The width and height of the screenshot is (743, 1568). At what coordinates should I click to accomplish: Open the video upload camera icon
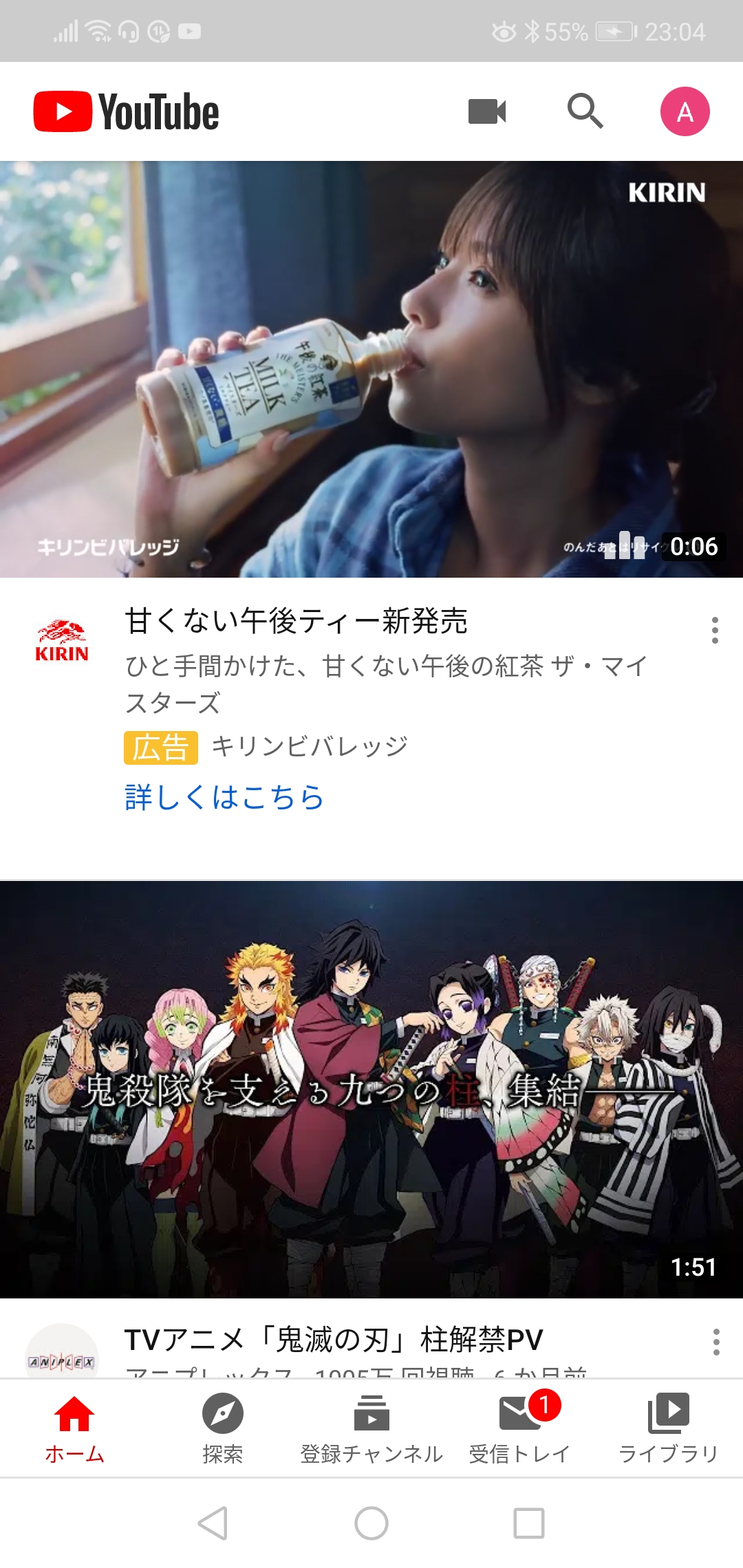[x=488, y=110]
